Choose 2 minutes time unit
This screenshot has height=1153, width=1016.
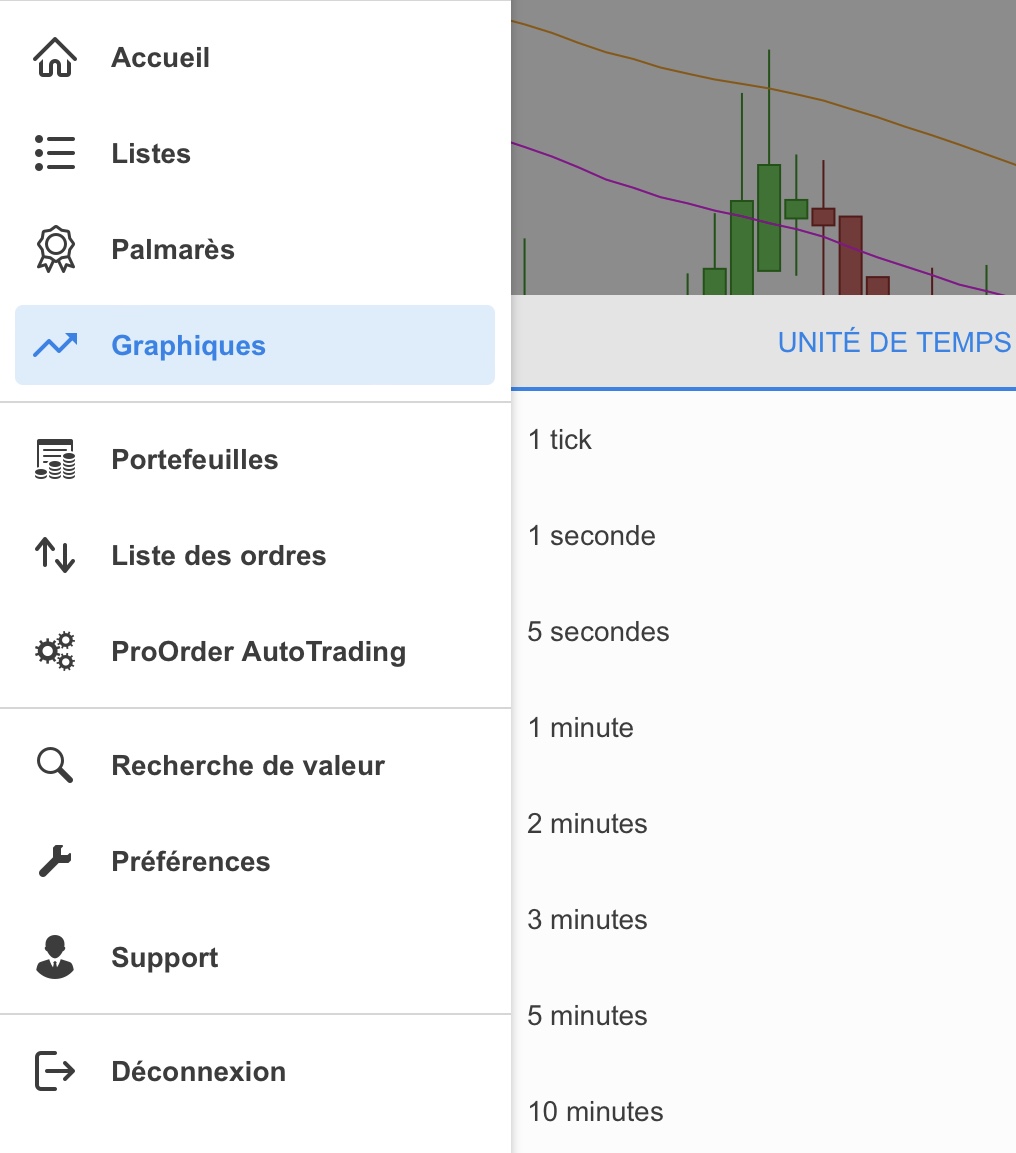[587, 824]
